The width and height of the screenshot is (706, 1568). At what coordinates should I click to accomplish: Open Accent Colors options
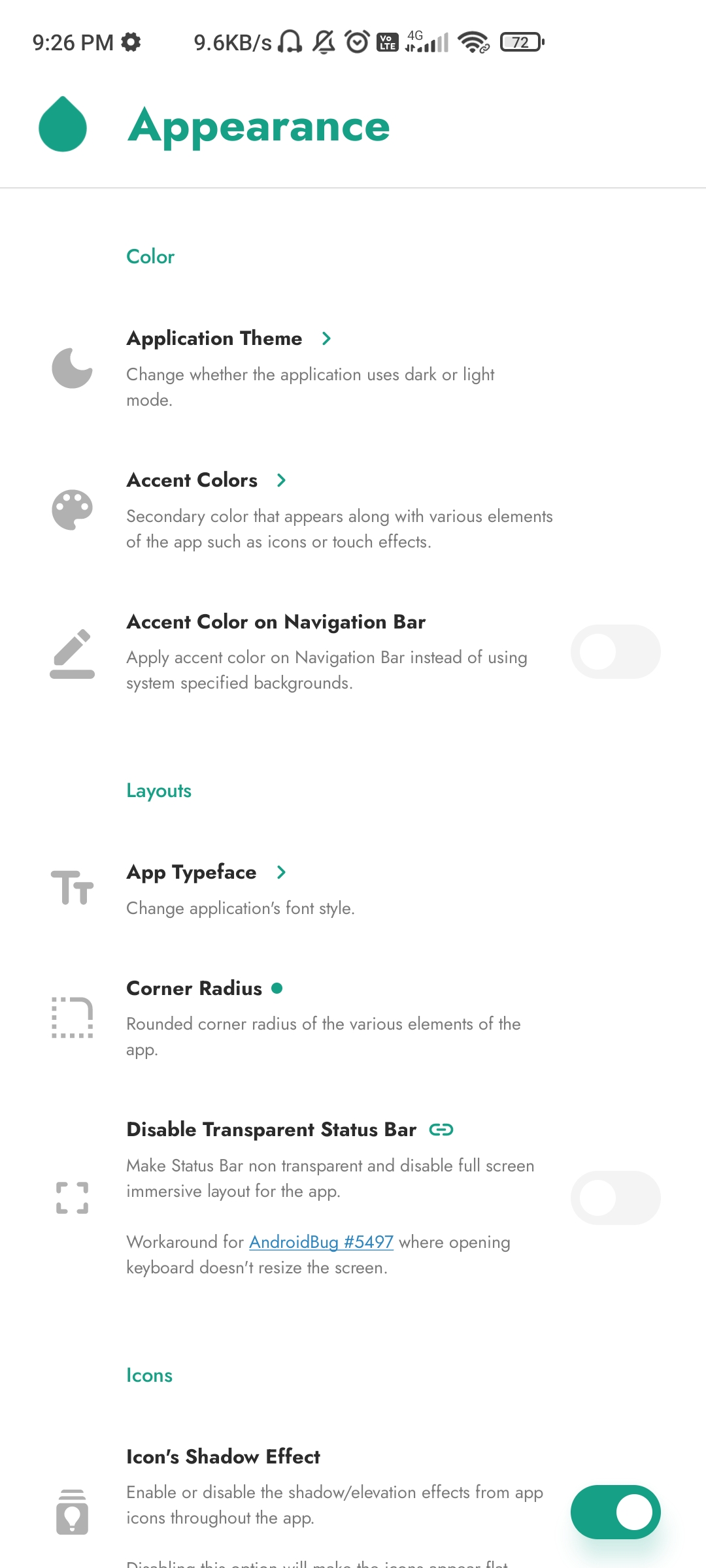point(353,510)
